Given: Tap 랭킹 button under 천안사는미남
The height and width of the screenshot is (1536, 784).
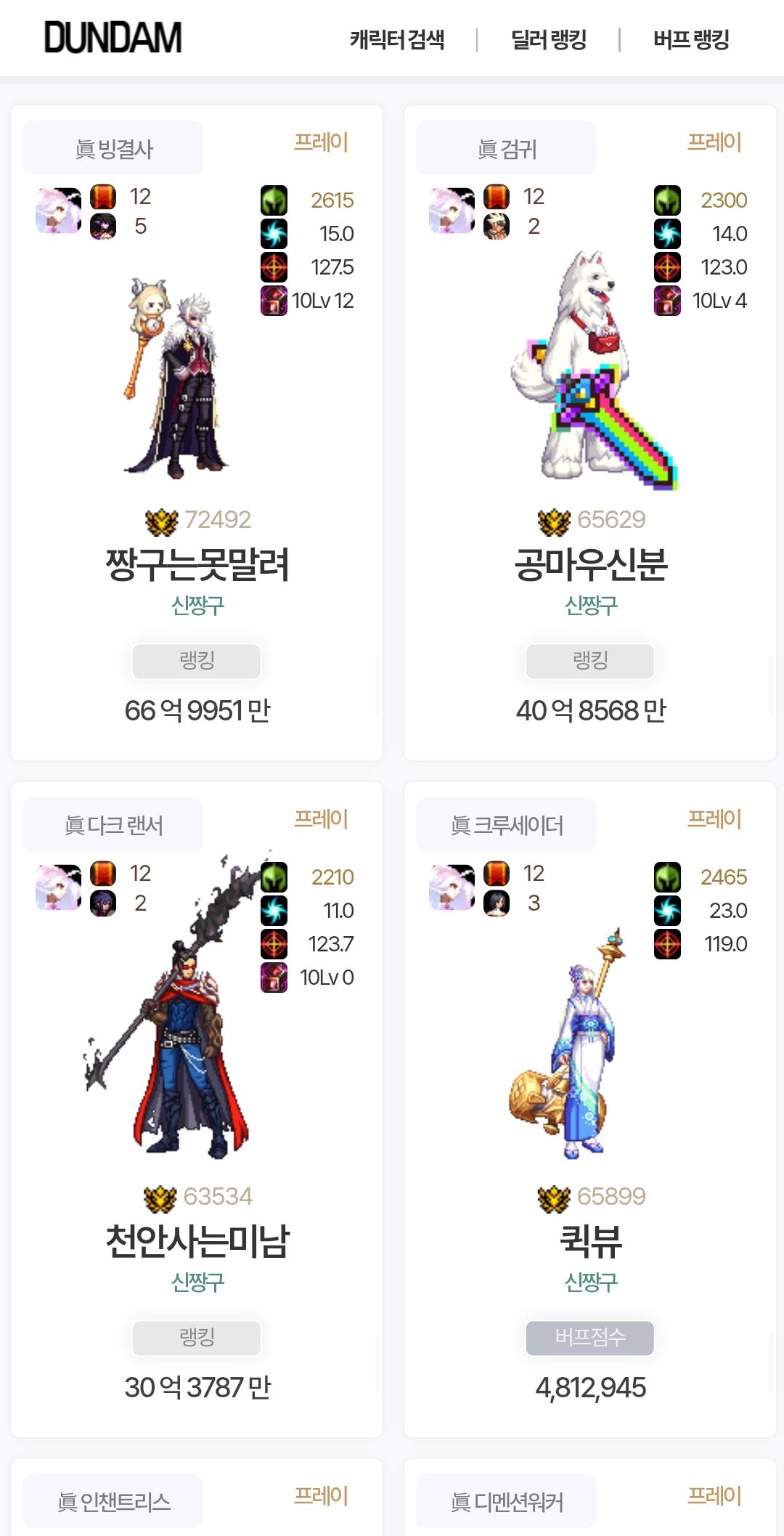Looking at the screenshot, I should 196,1338.
